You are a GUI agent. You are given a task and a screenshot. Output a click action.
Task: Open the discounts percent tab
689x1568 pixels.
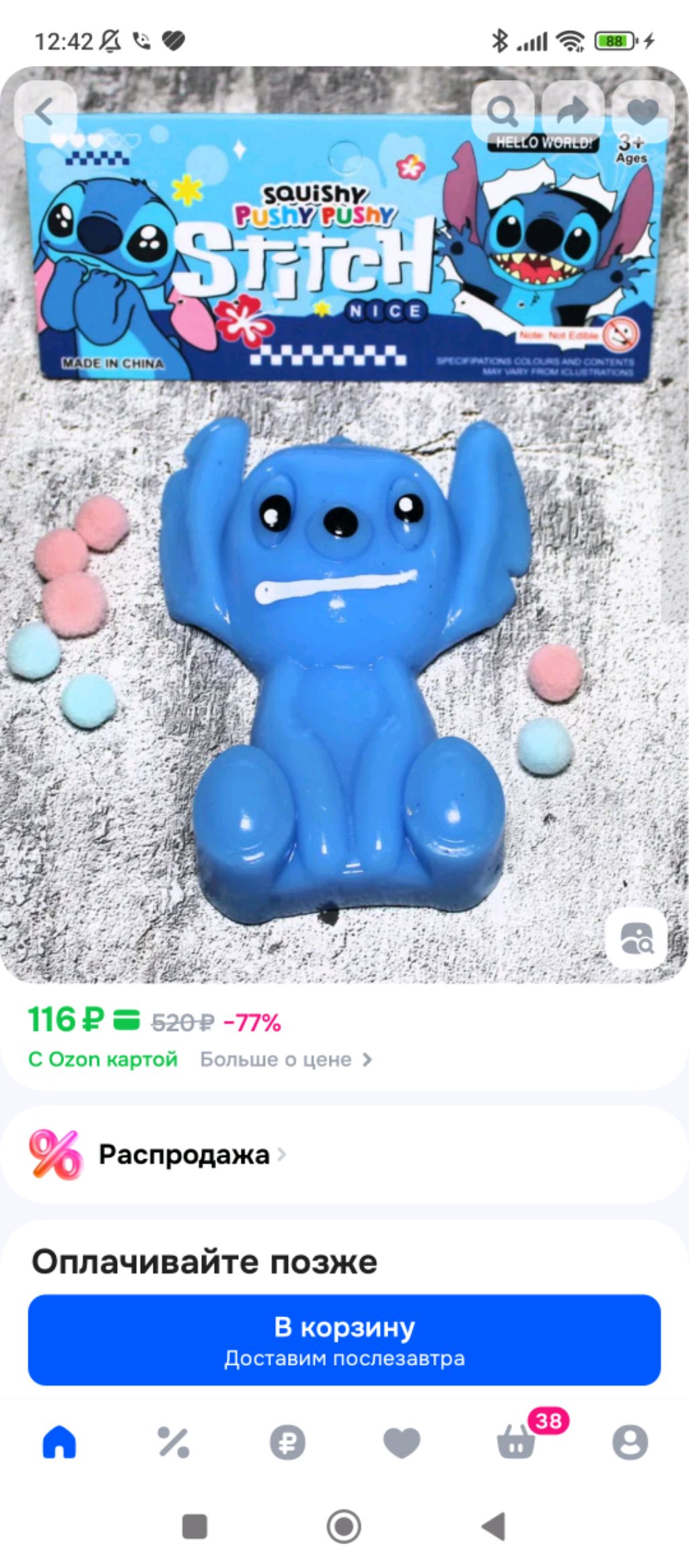click(x=174, y=1442)
